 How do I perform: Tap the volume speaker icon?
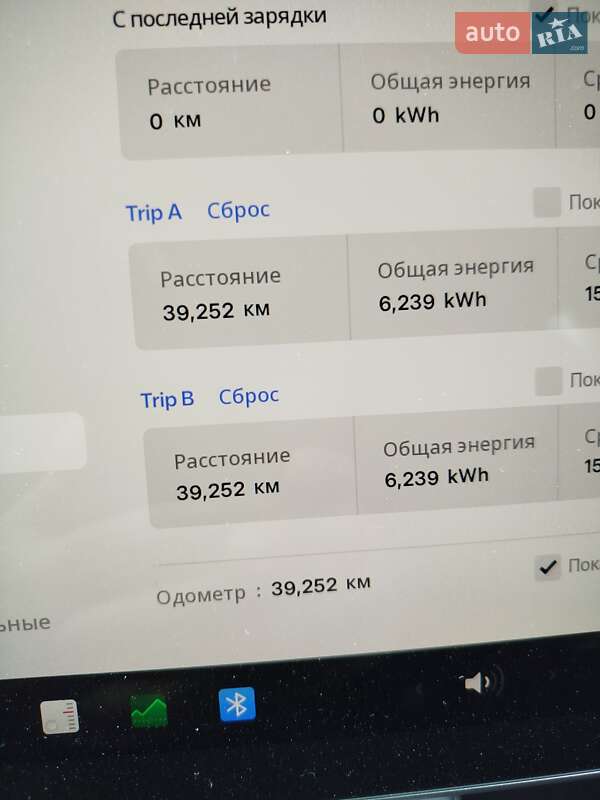tap(476, 683)
